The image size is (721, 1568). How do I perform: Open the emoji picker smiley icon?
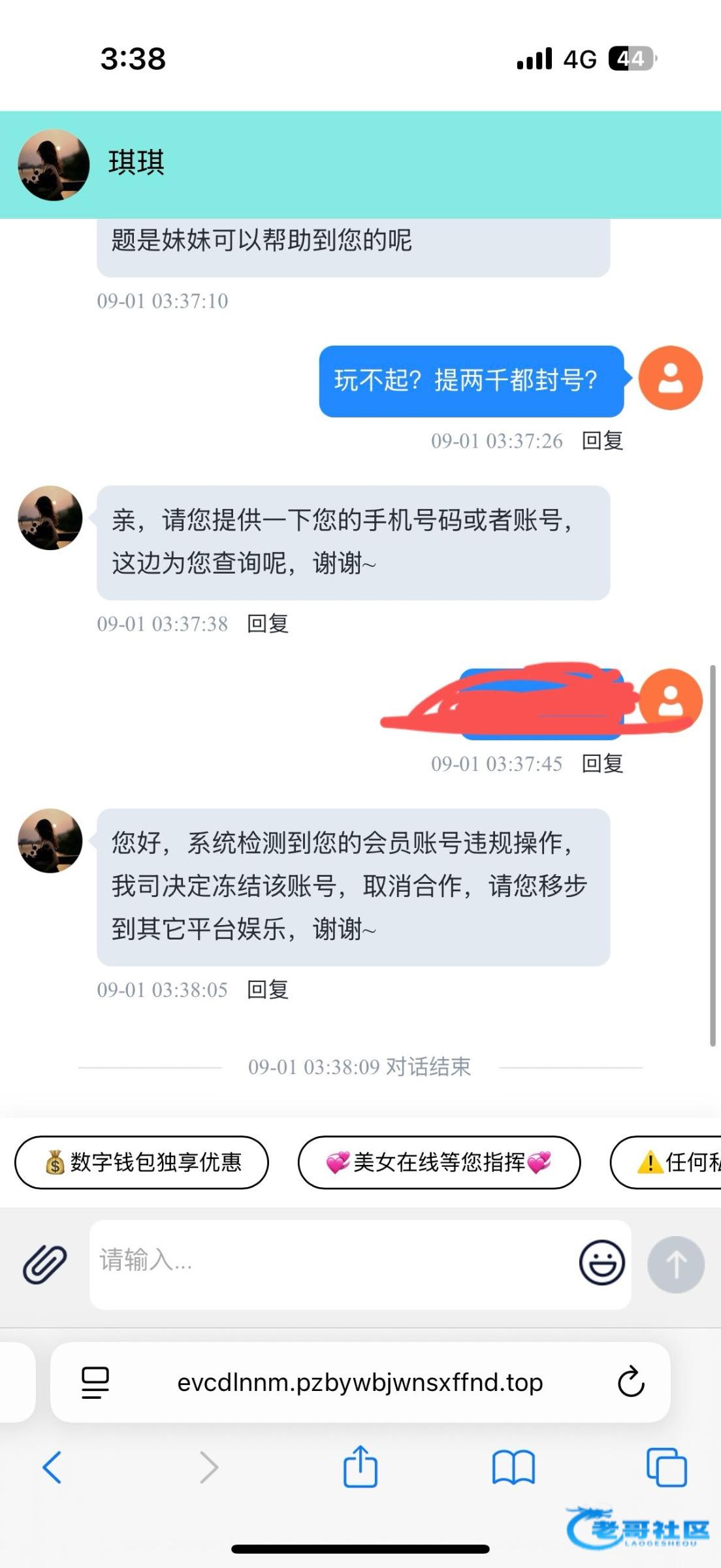click(601, 1262)
